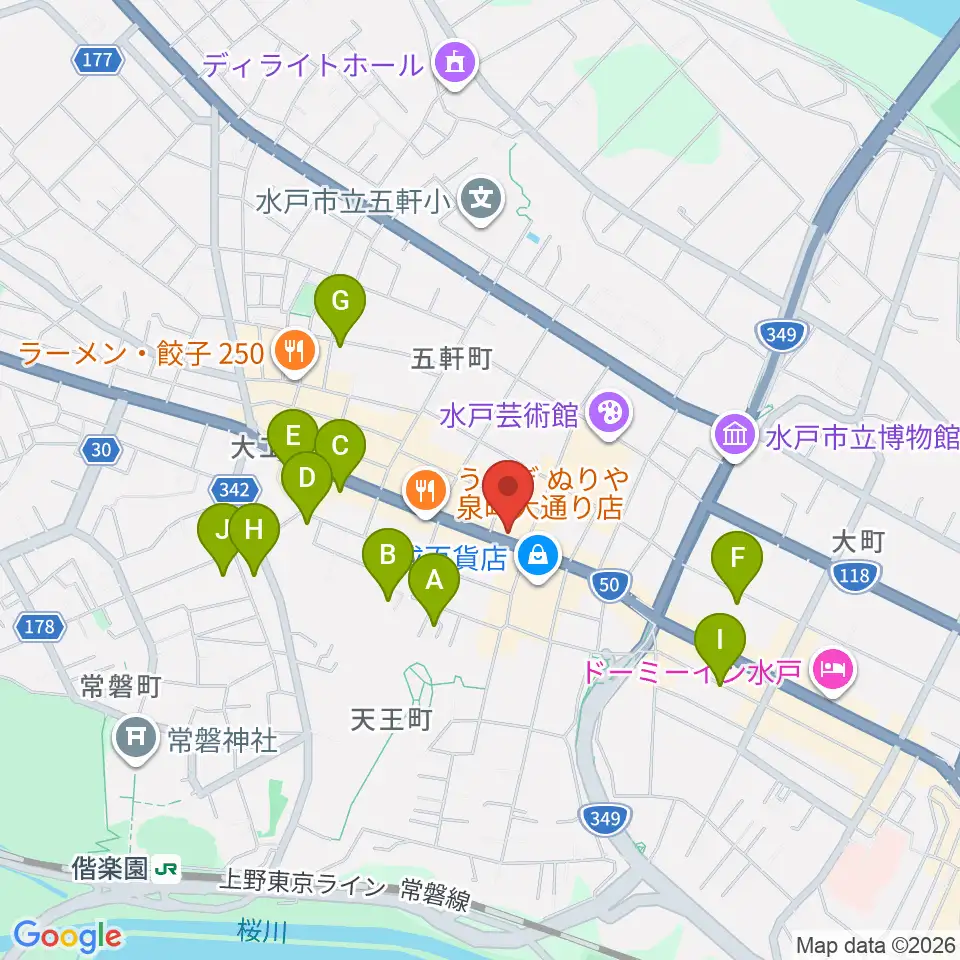Open the 常磐神社 shrine icon
Image resolution: width=960 pixels, height=960 pixels.
pos(136,737)
